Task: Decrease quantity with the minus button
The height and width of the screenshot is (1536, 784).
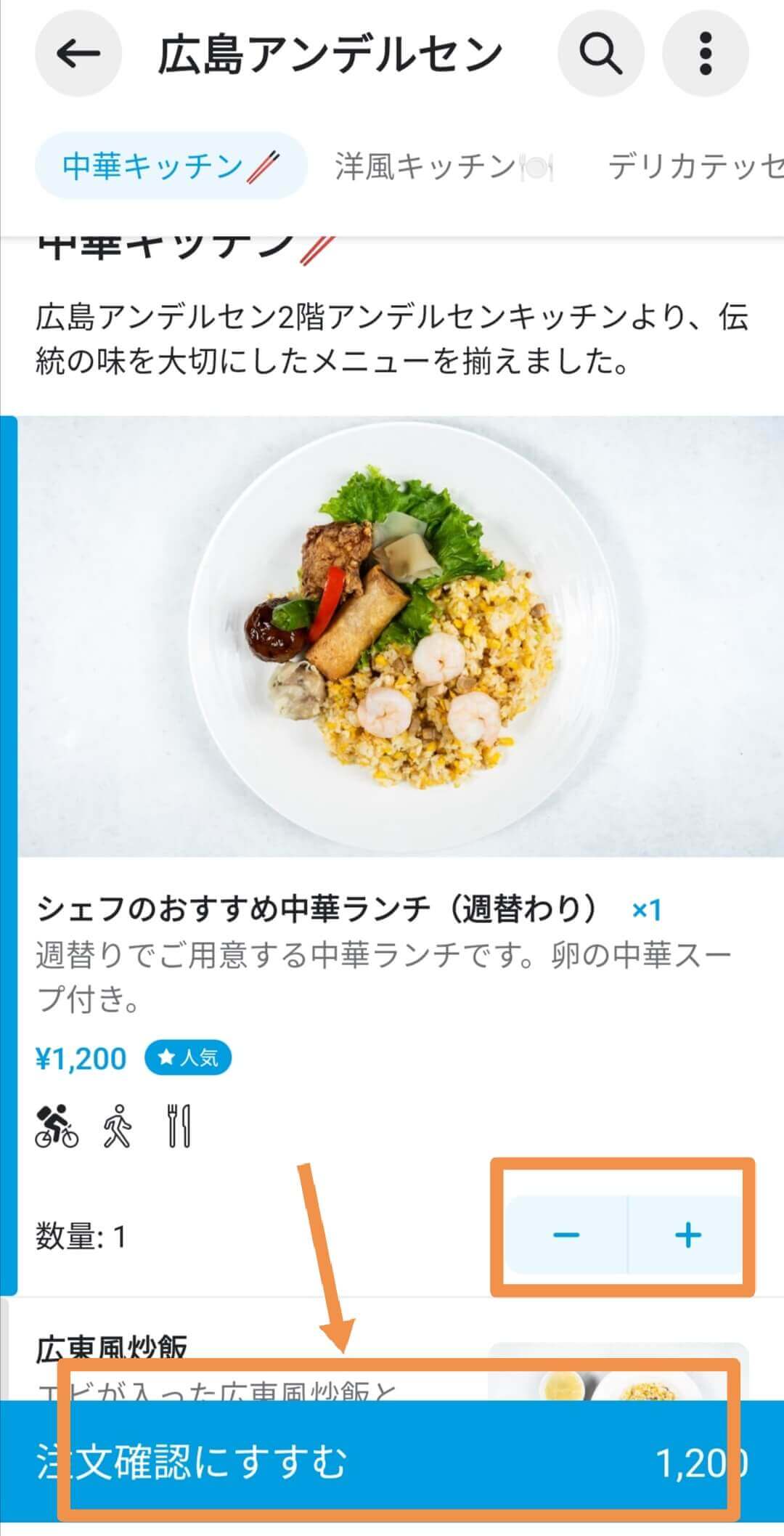Action: [x=566, y=1235]
